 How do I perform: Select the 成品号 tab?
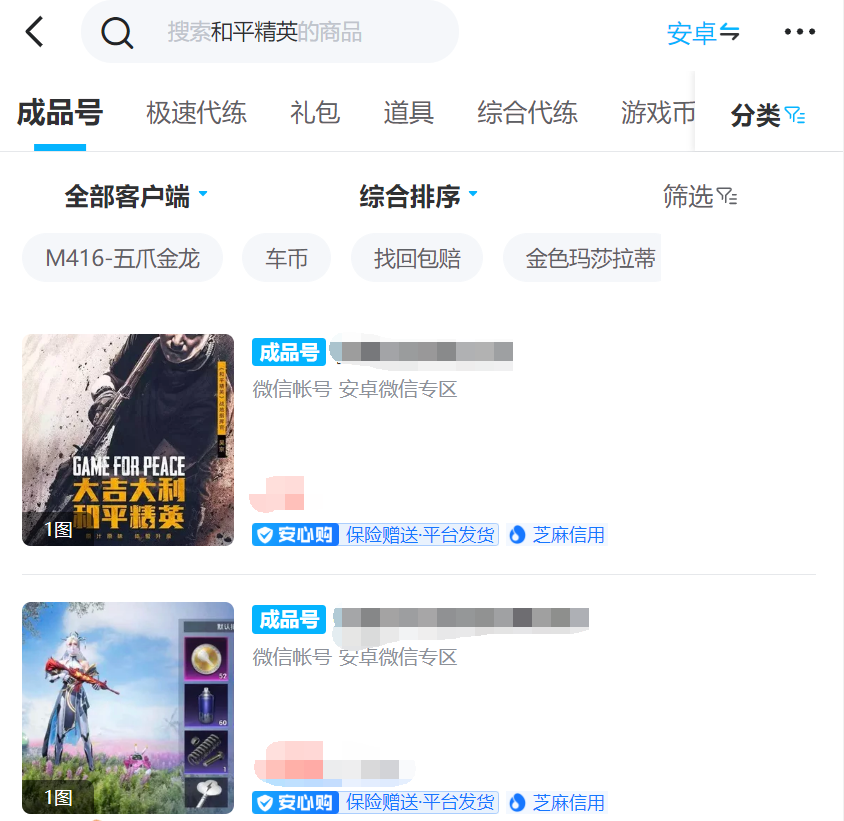point(60,113)
